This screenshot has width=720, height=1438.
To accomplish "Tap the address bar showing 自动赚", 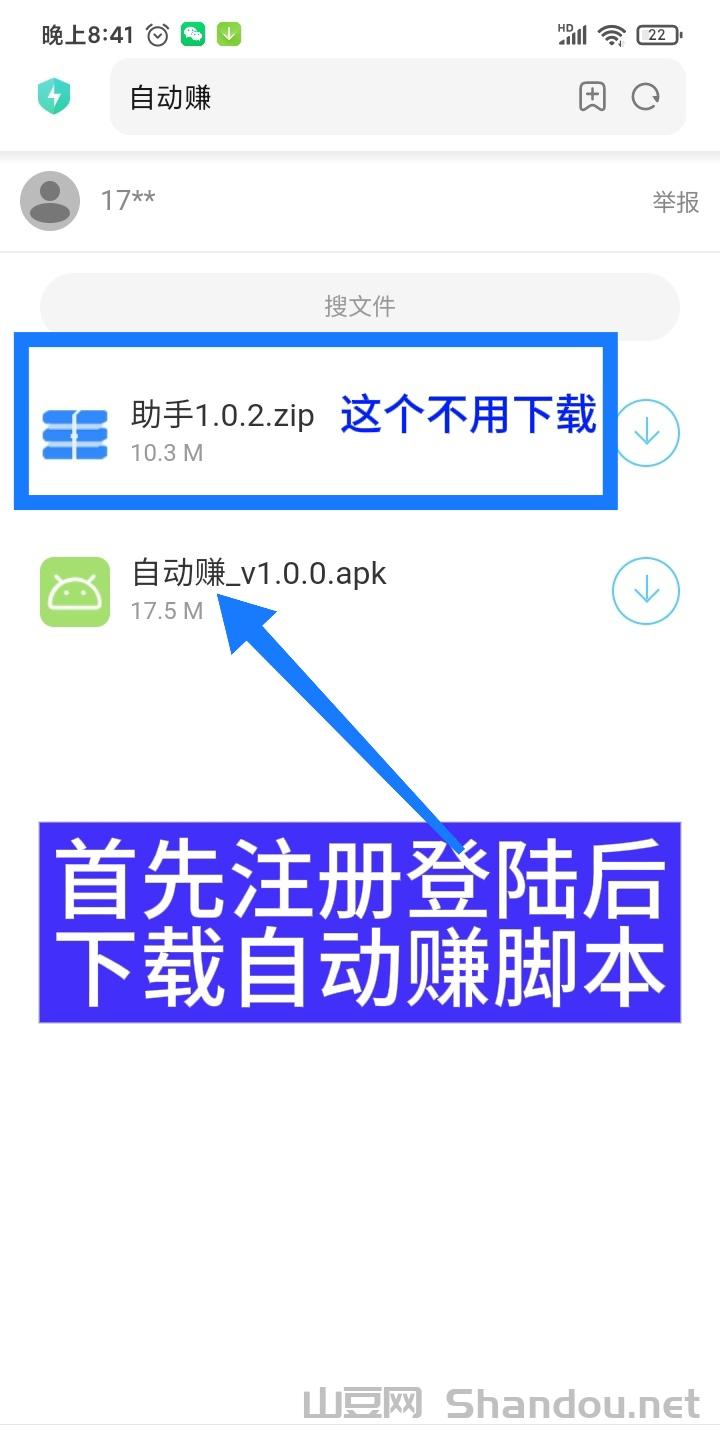I will point(340,97).
